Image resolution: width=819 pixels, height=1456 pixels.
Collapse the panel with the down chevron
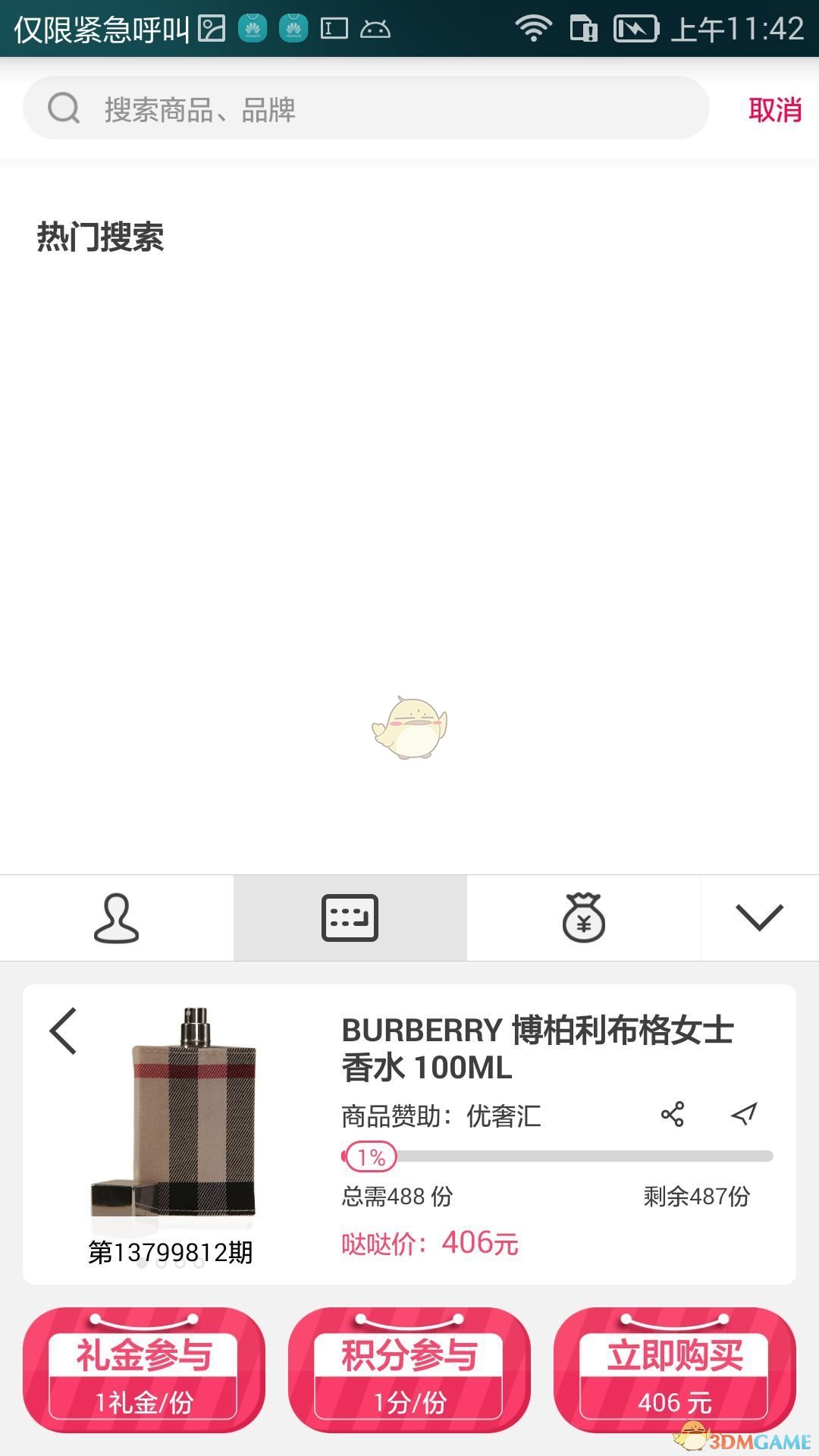pos(759,918)
